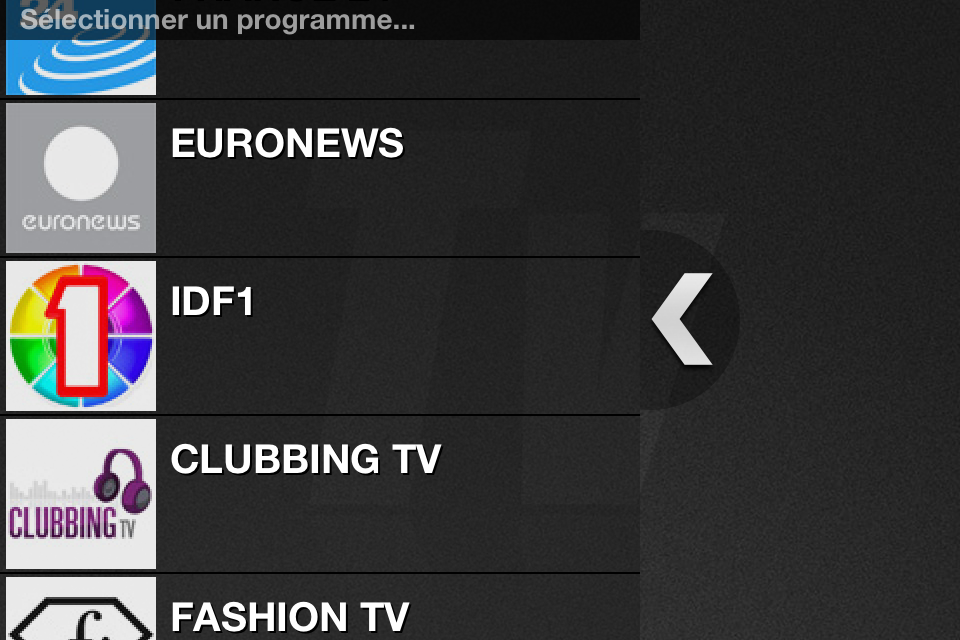Select the IDF1 channel
Viewport: 960px width, 640px height.
pos(320,336)
